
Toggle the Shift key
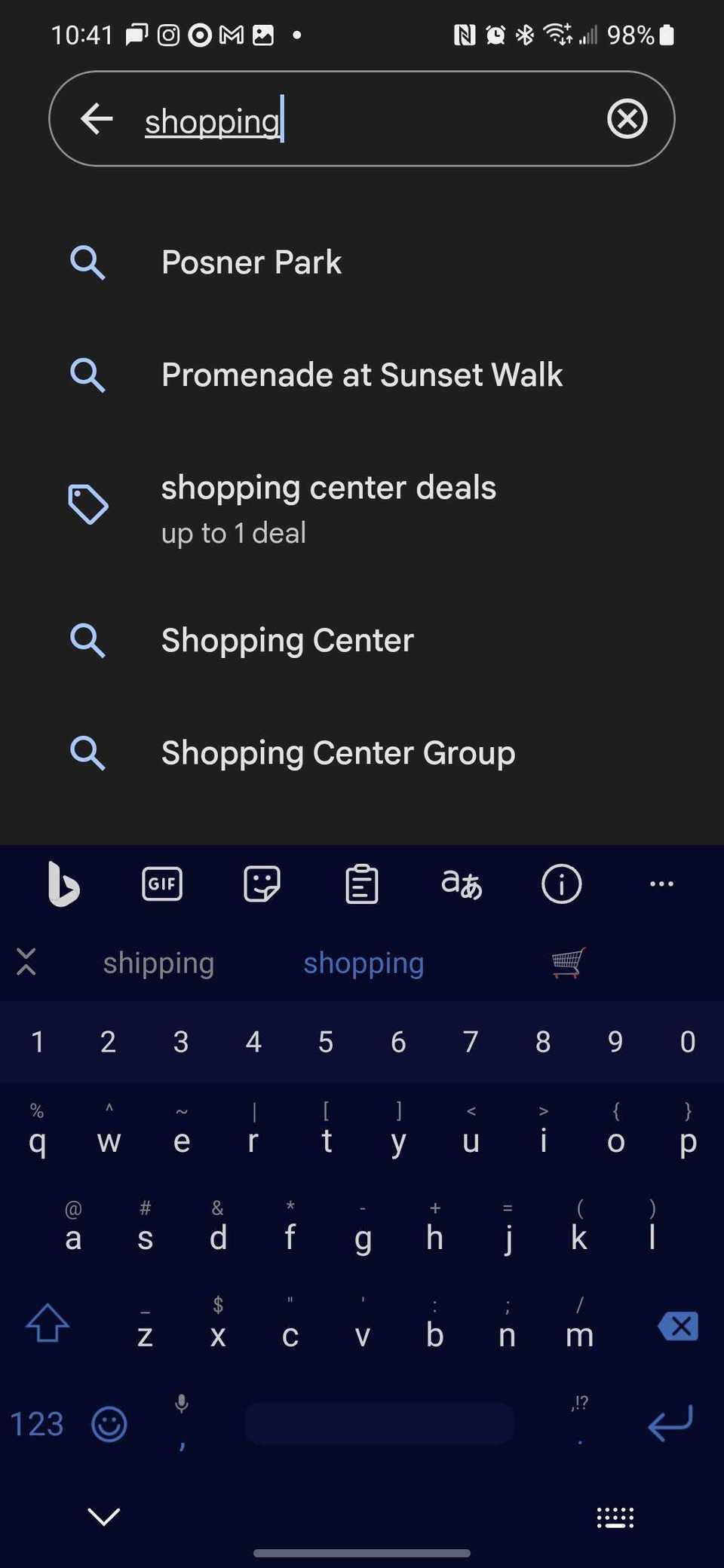48,1325
